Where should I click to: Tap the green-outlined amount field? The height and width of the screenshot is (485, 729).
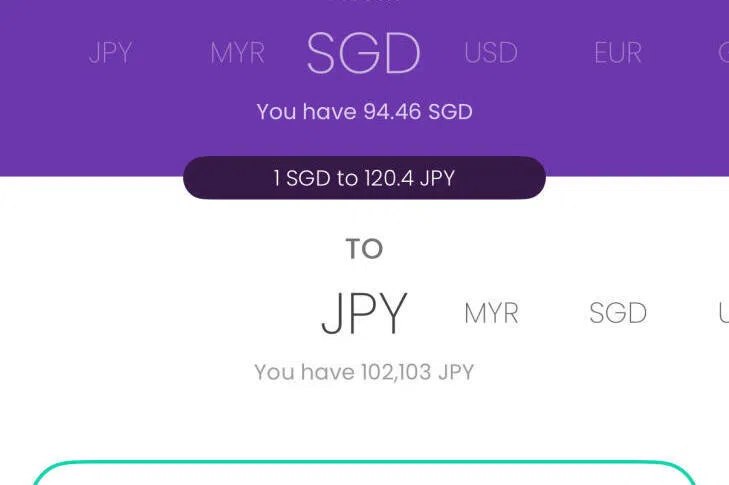tap(364, 475)
